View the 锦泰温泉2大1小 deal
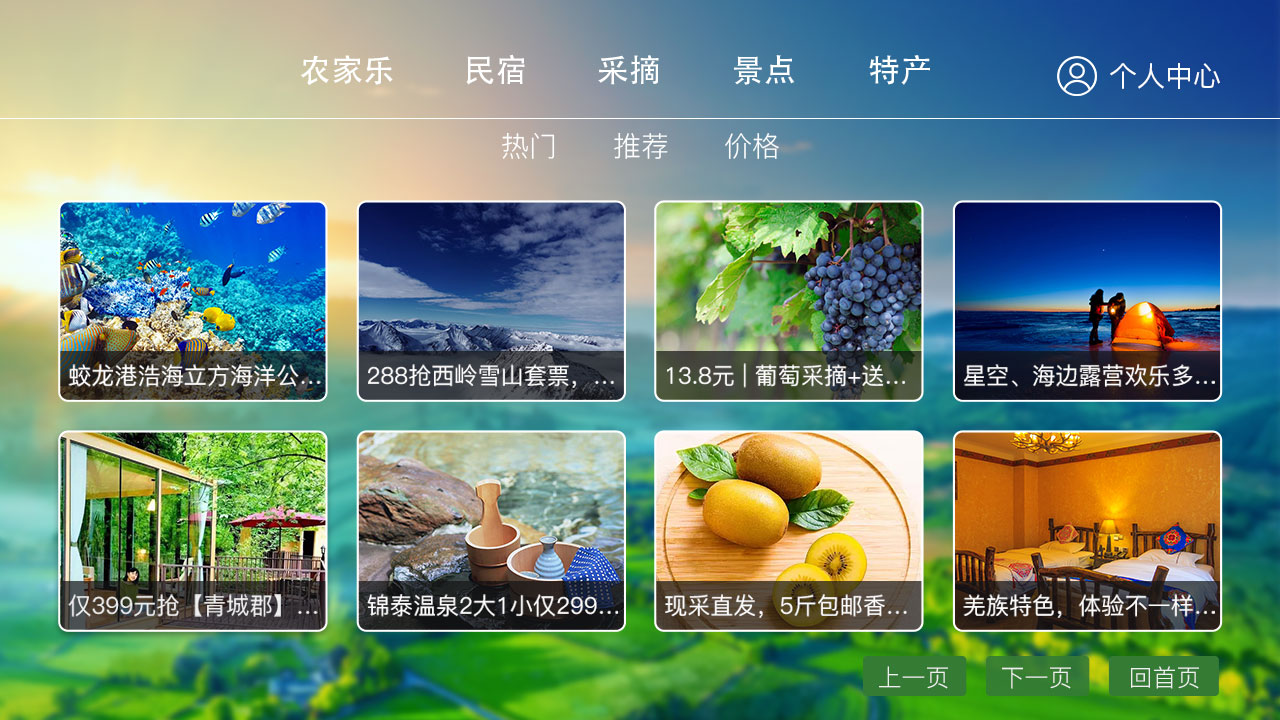Image resolution: width=1280 pixels, height=720 pixels. tap(491, 531)
